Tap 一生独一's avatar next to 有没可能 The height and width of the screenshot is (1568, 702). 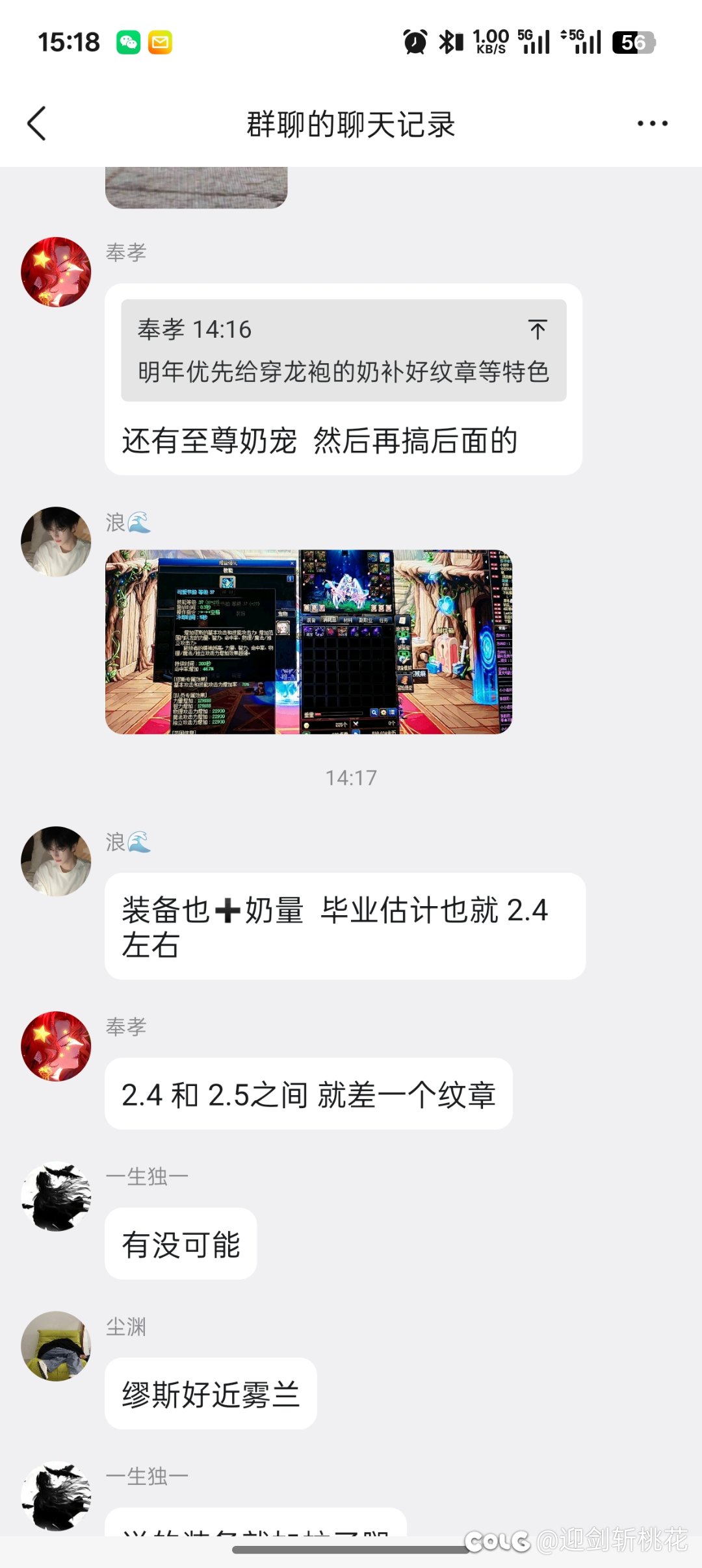(56, 1196)
